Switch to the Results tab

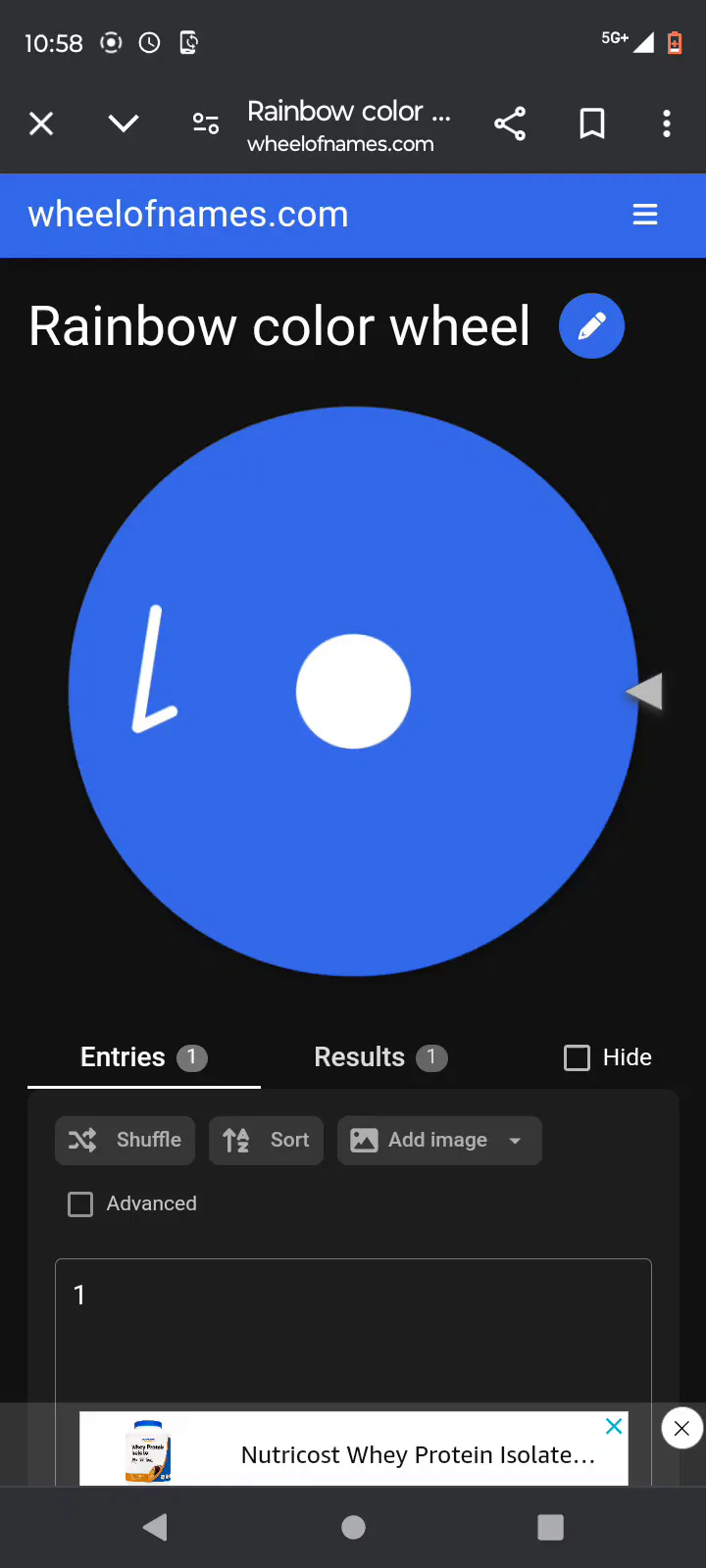pos(379,1057)
